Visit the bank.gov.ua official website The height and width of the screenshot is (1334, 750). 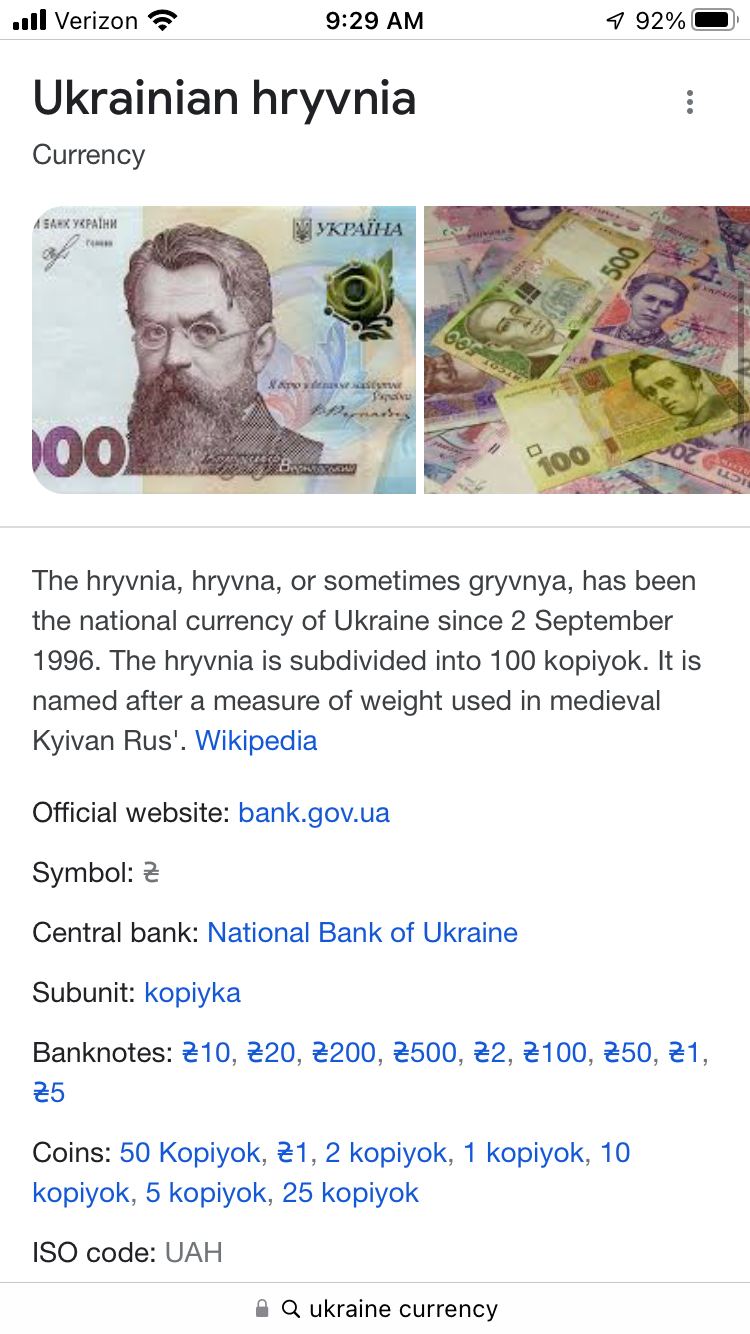click(314, 813)
